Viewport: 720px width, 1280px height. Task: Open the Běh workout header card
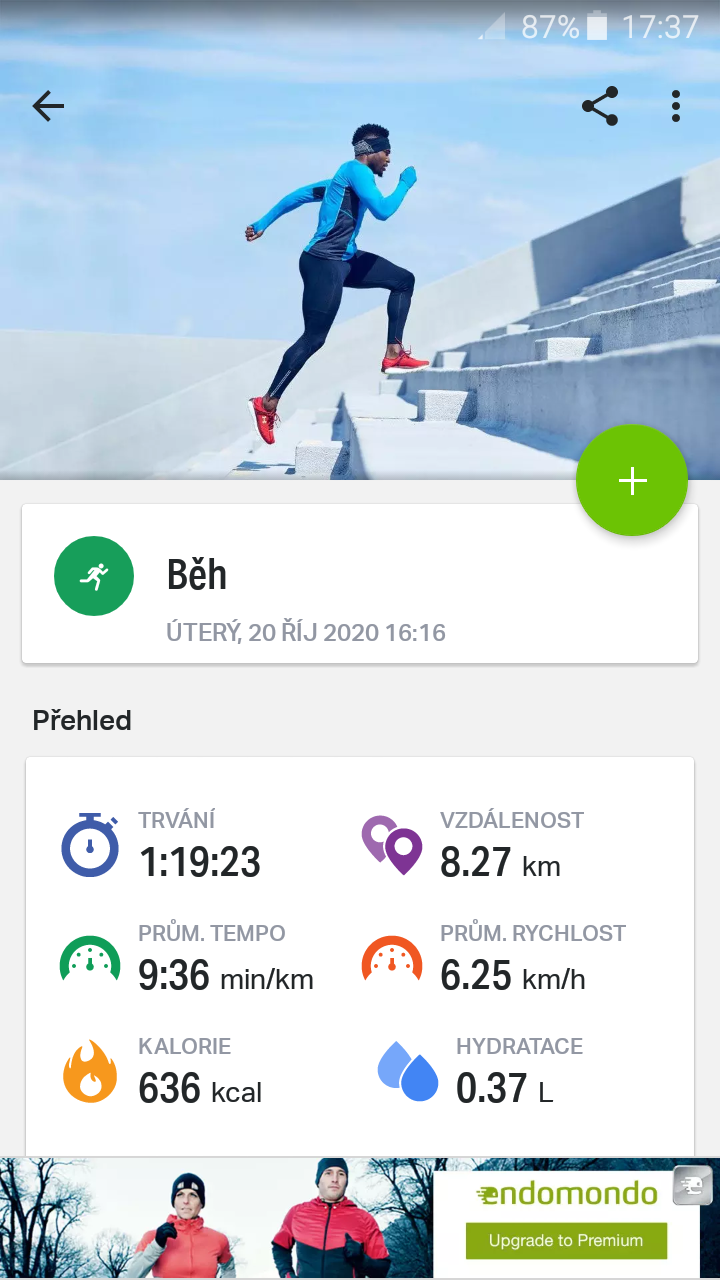(360, 584)
